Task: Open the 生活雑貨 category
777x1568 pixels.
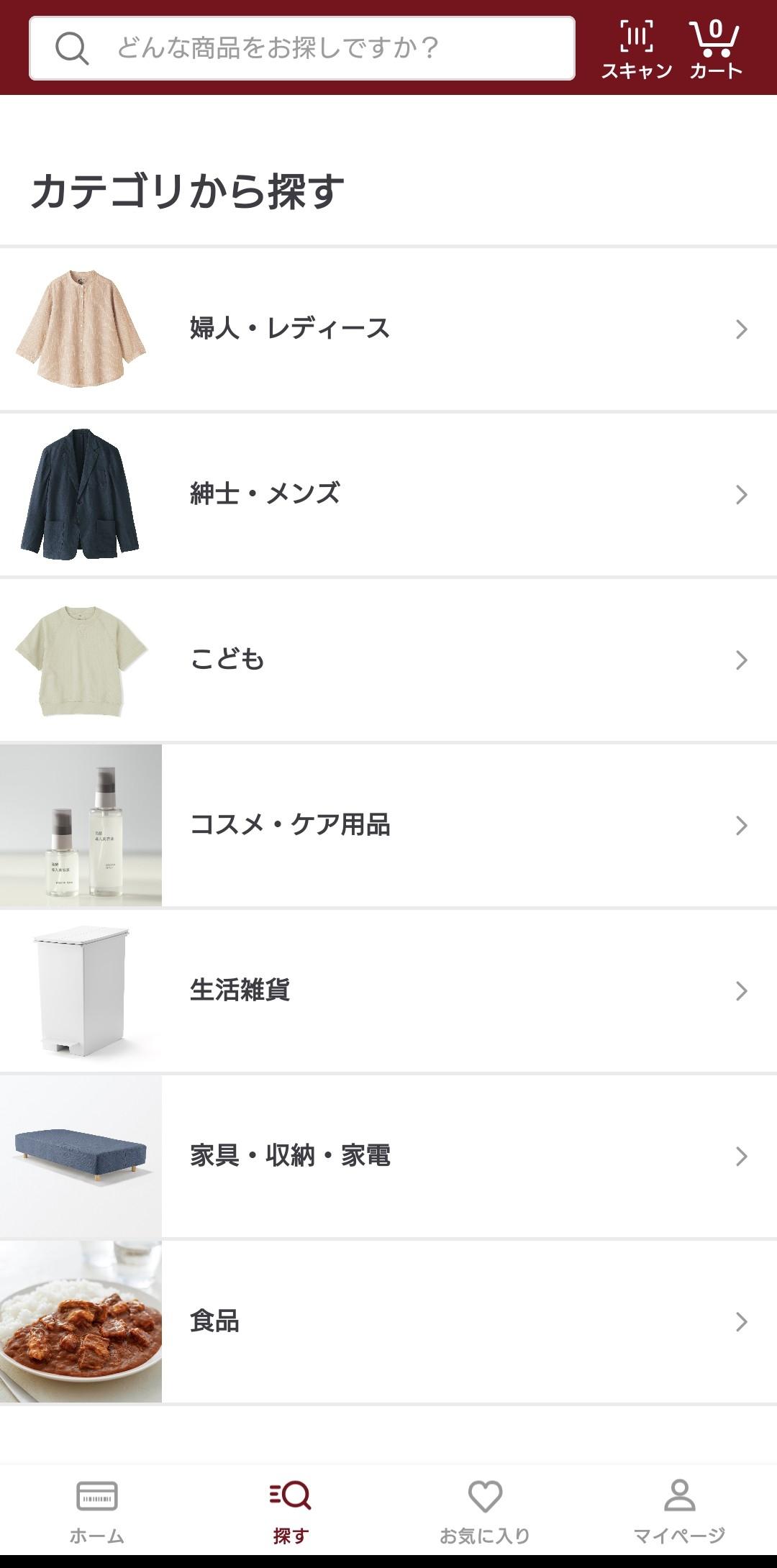Action: point(388,989)
